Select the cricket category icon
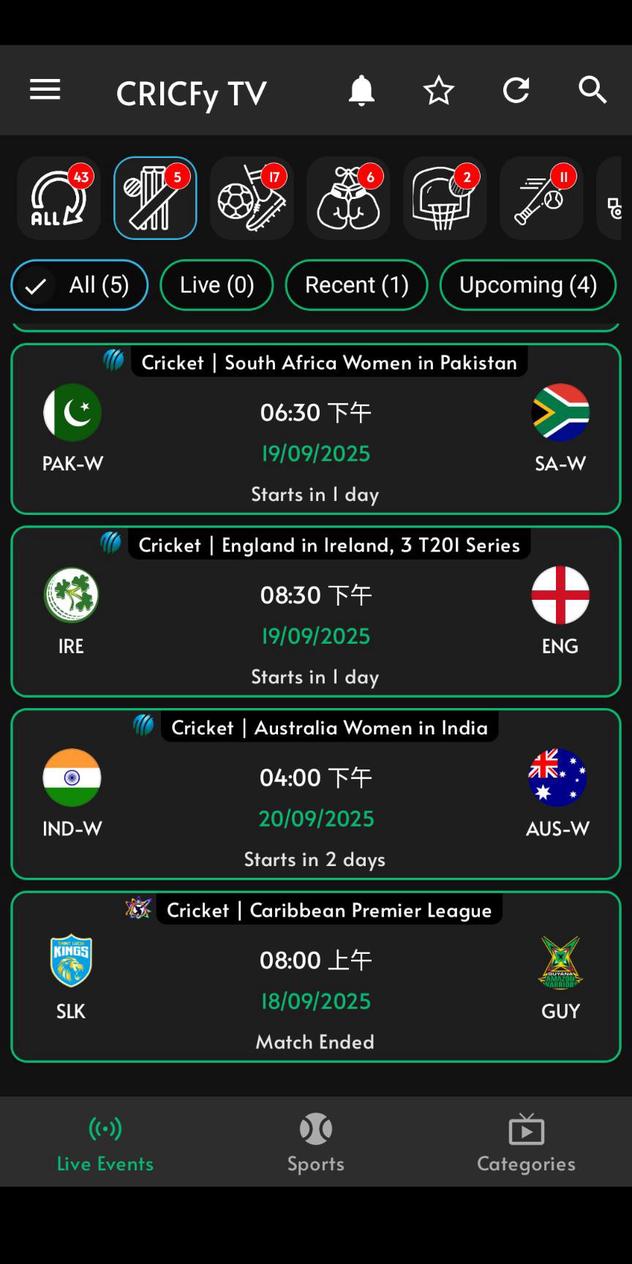 (x=155, y=198)
